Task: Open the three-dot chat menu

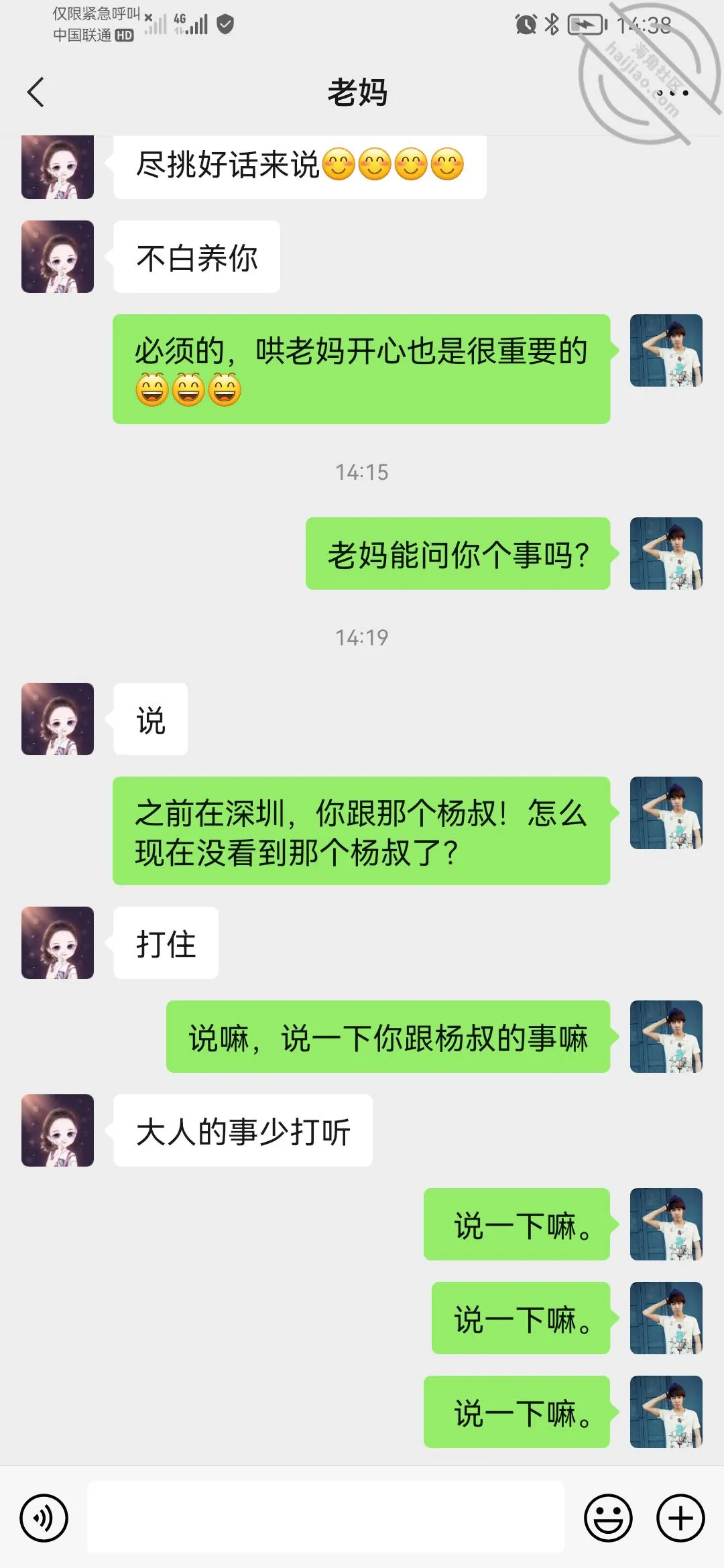Action: click(672, 93)
